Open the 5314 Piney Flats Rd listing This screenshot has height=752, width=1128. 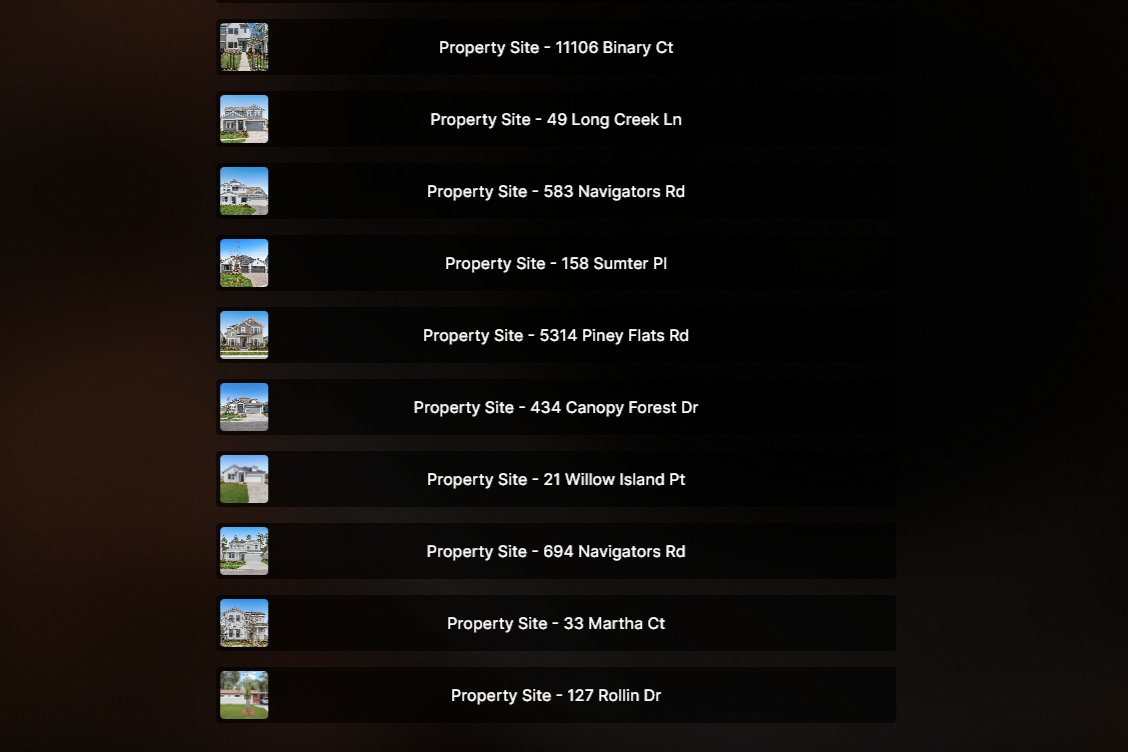(x=556, y=336)
